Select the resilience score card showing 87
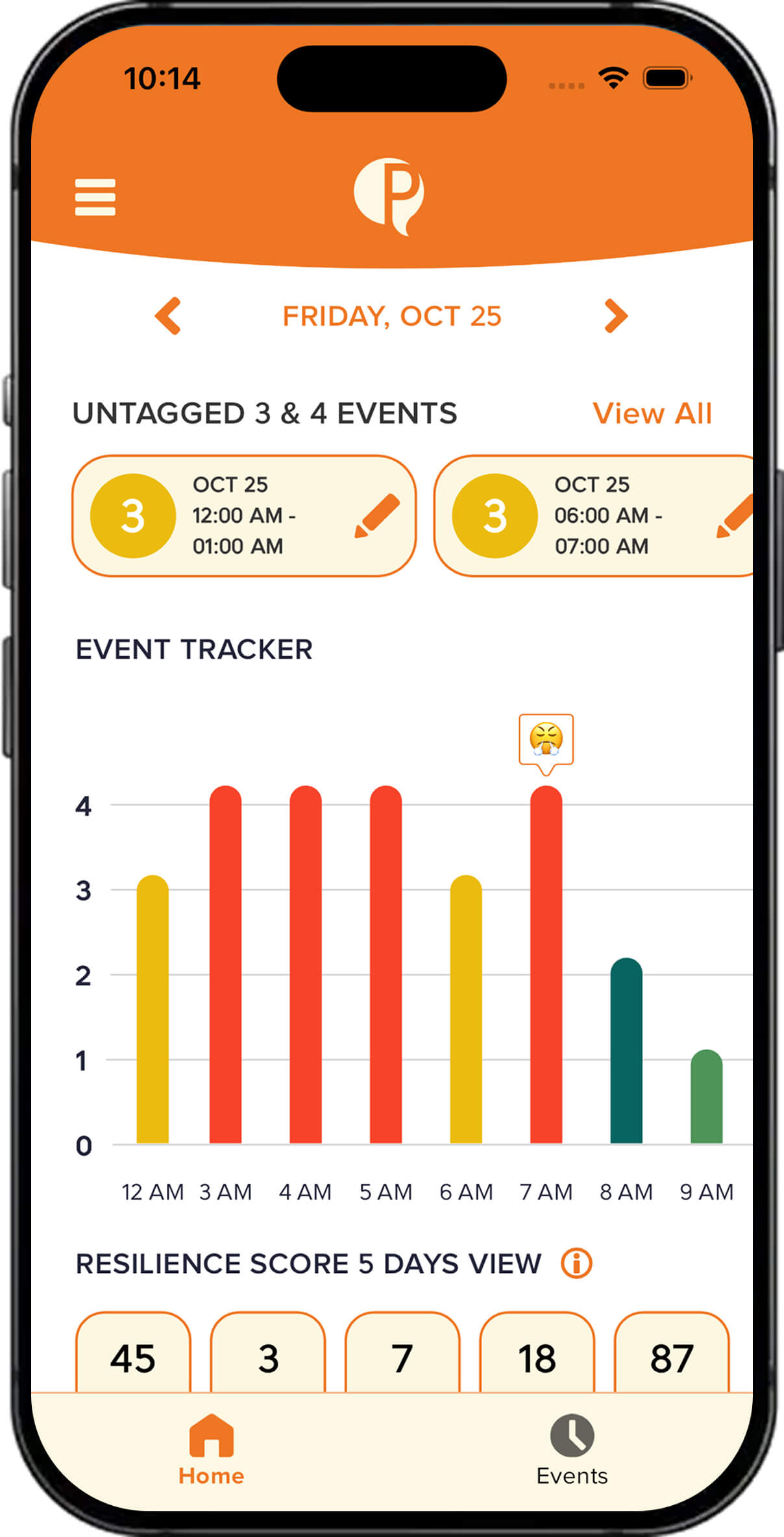 pos(672,1353)
